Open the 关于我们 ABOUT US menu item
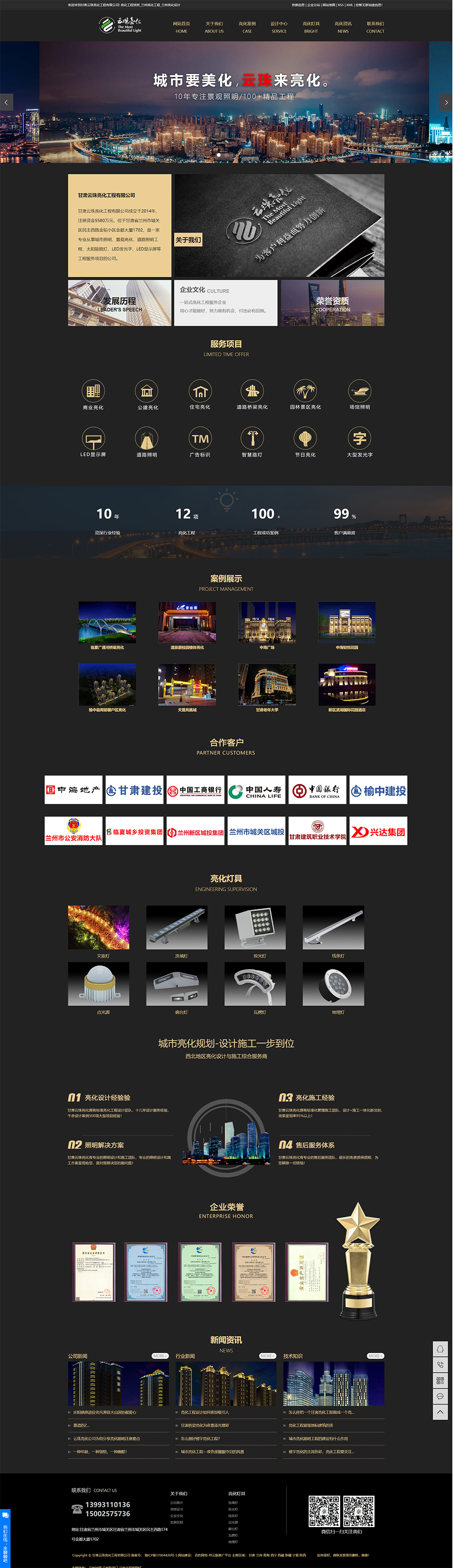This screenshot has width=454, height=1568. [214, 27]
